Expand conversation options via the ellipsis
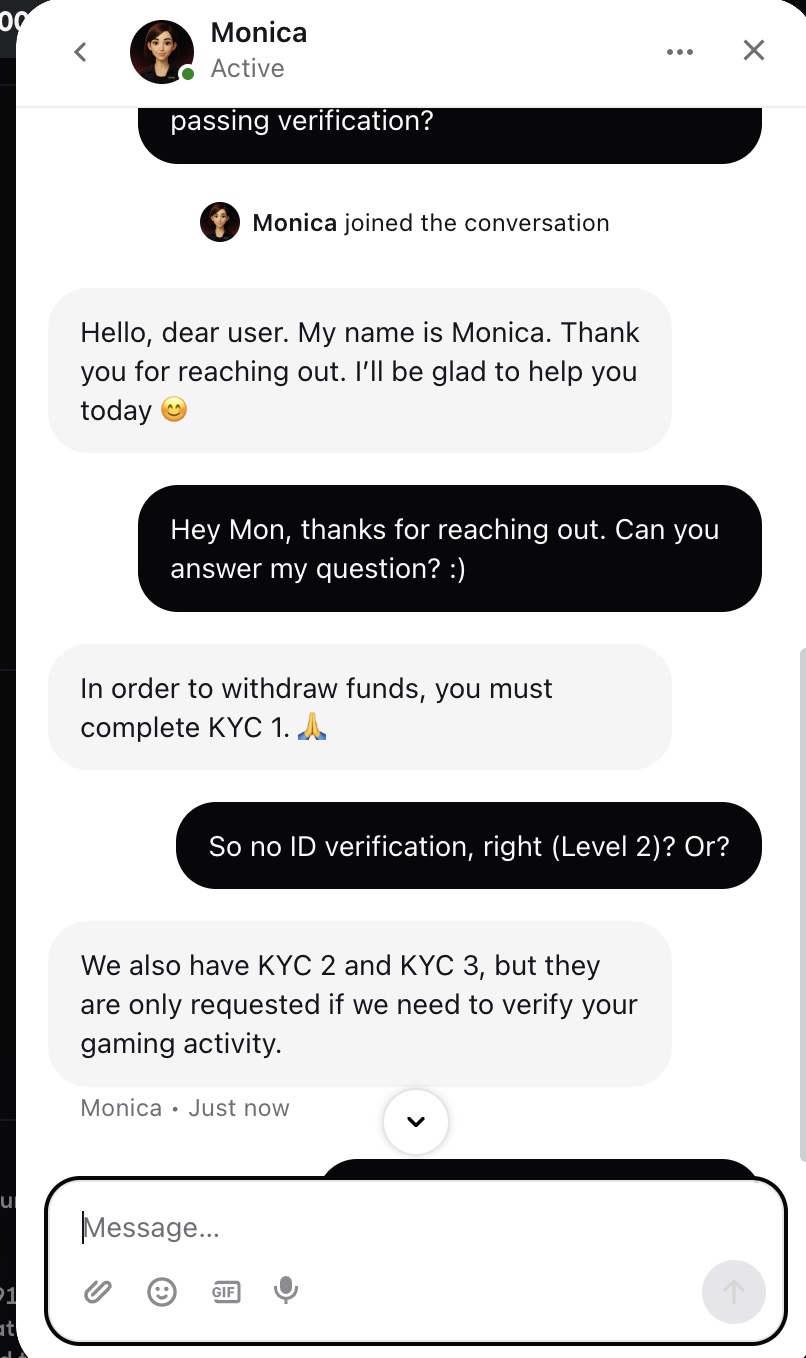 [680, 50]
